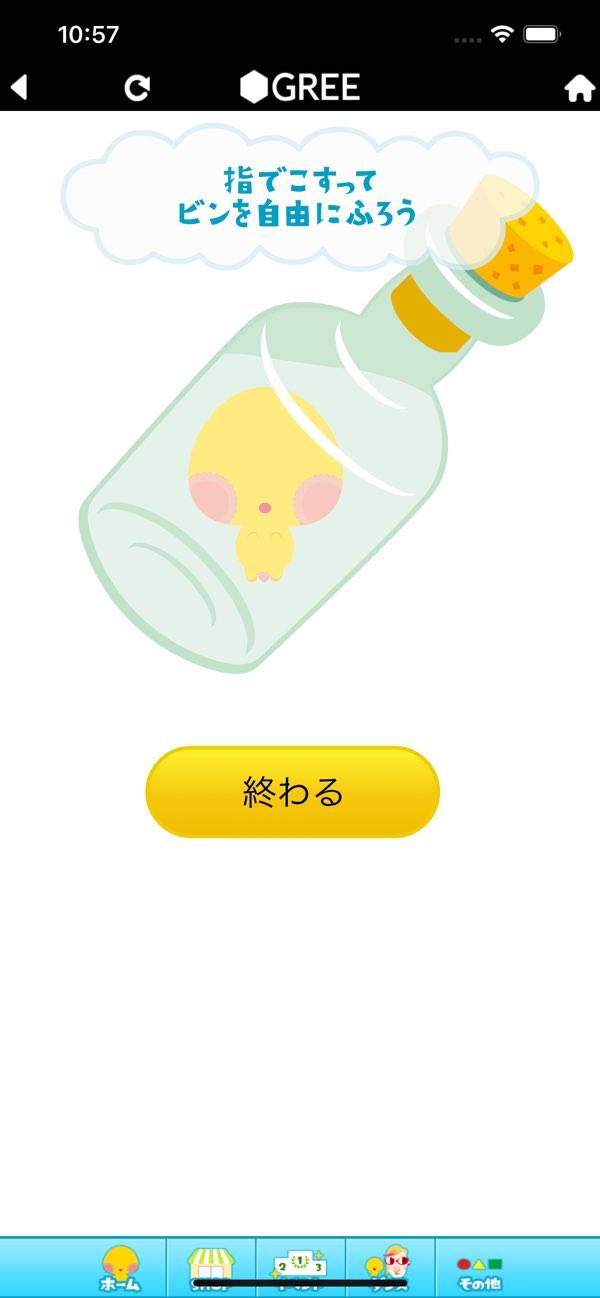The width and height of the screenshot is (600, 1298).
Task: Open the その他 tab
Action: coord(480,1268)
